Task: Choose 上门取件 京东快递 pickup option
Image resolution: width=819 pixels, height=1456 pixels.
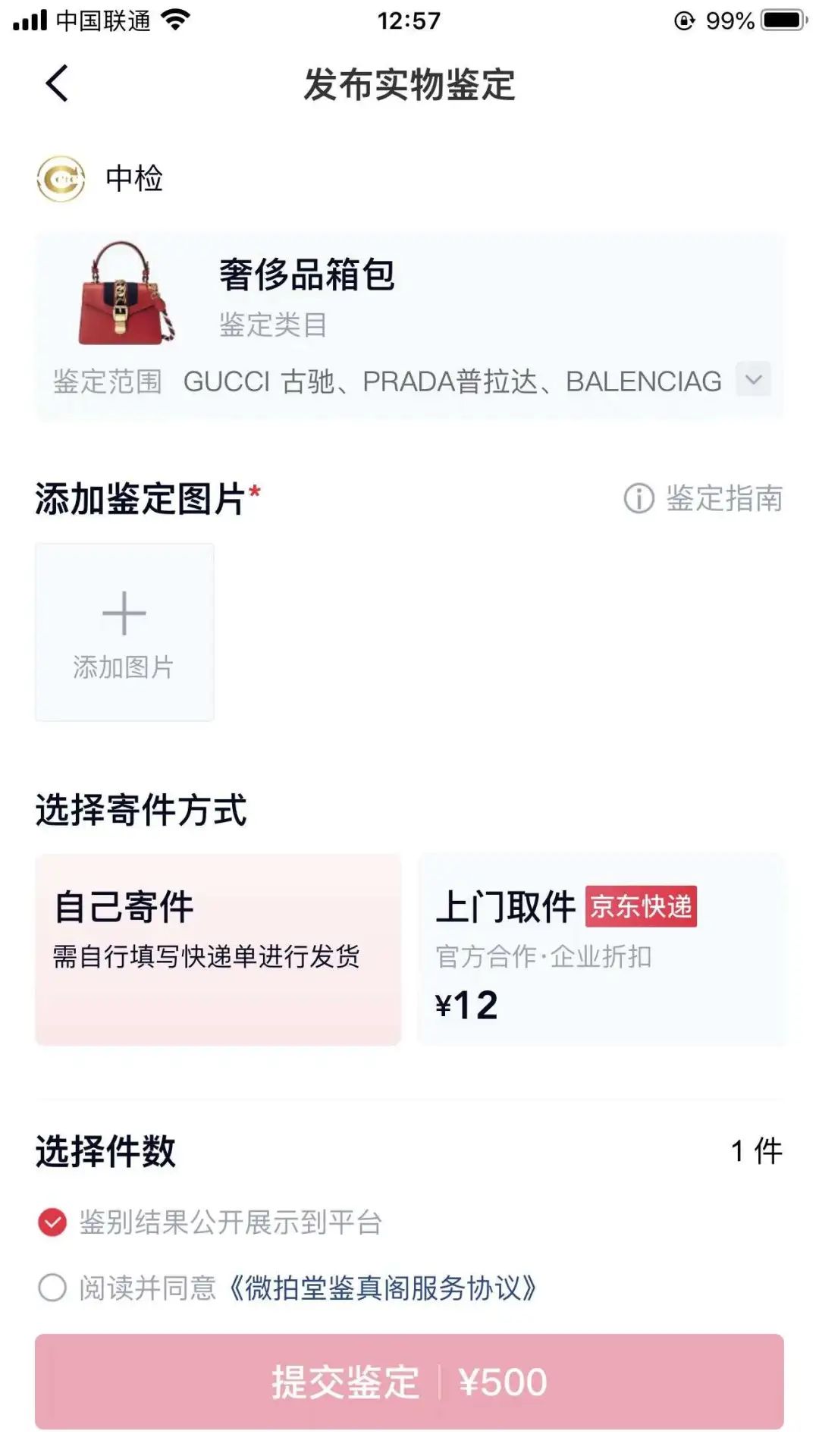Action: coord(601,949)
